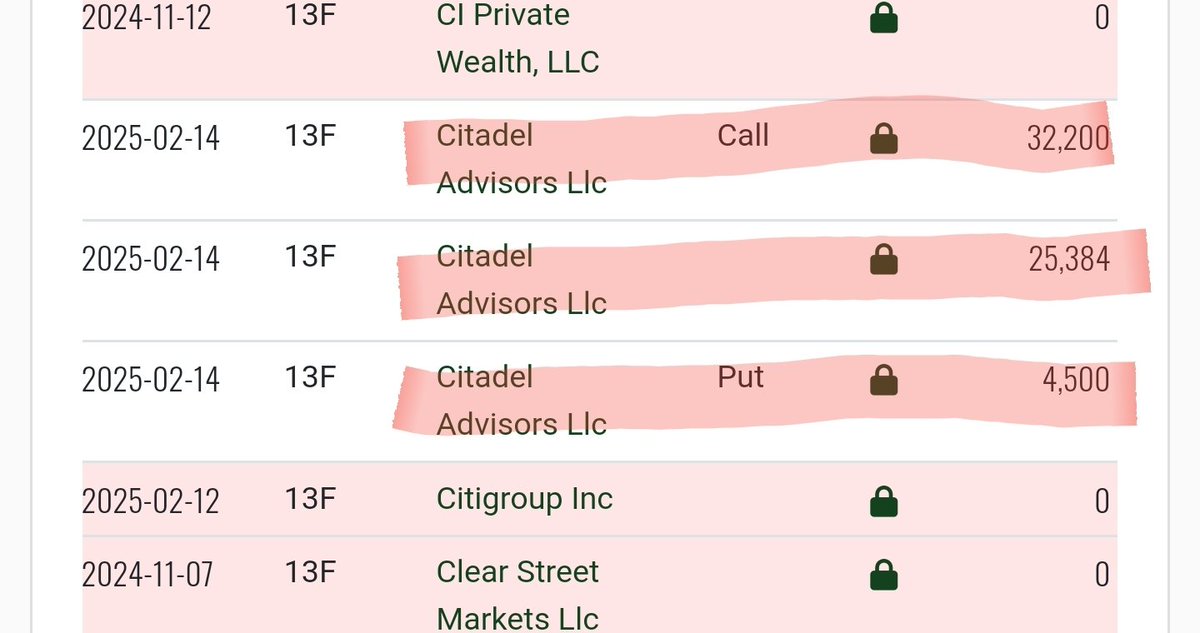Open the Citigroup Inc link
The image size is (1200, 633).
click(x=524, y=499)
